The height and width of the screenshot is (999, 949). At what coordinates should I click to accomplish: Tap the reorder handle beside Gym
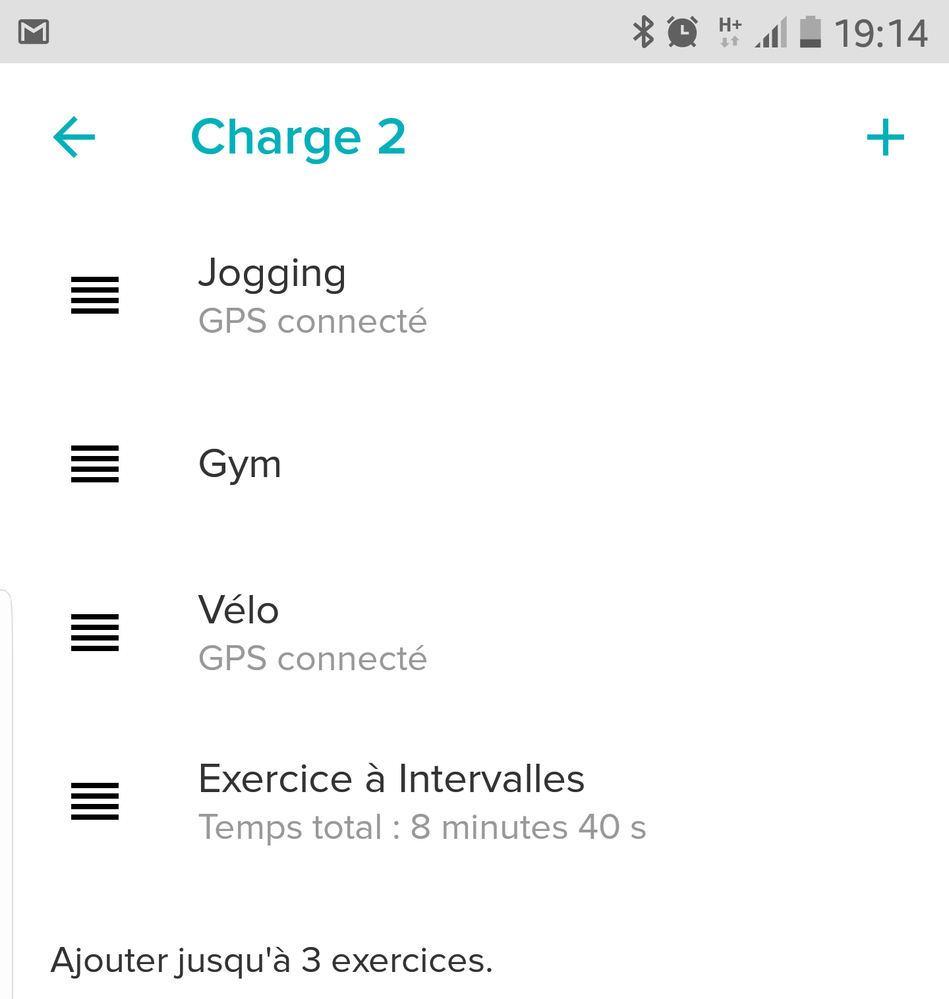click(x=95, y=464)
